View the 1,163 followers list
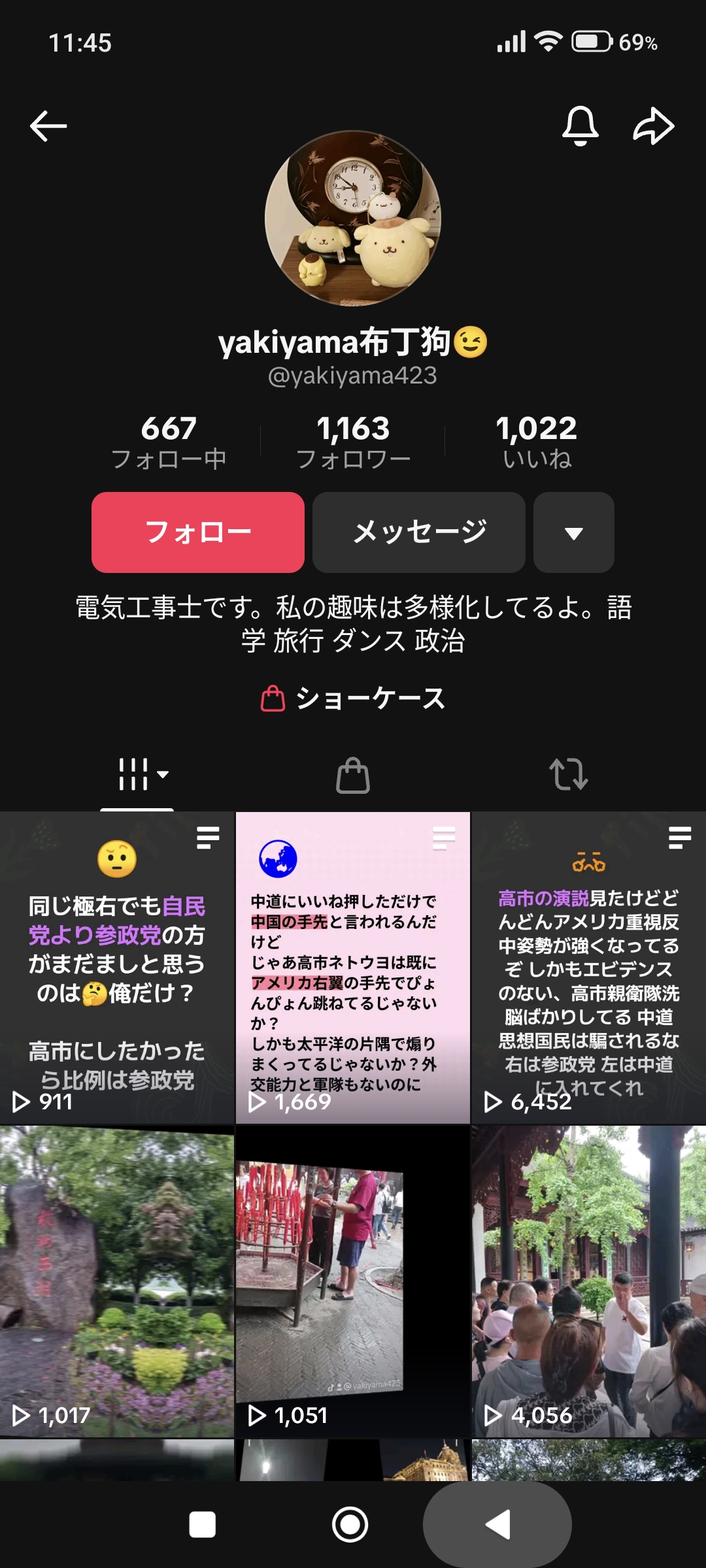This screenshot has width=706, height=1568. [x=353, y=442]
